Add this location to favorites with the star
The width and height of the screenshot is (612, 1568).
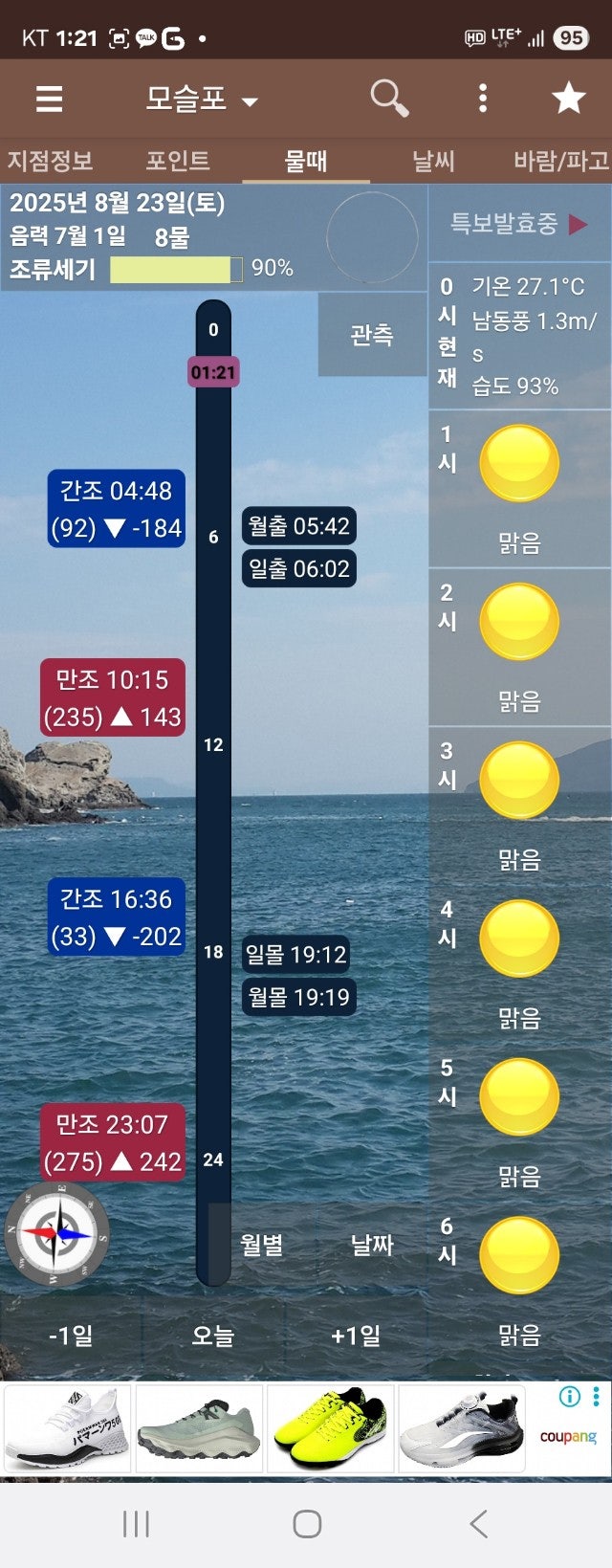tap(568, 98)
